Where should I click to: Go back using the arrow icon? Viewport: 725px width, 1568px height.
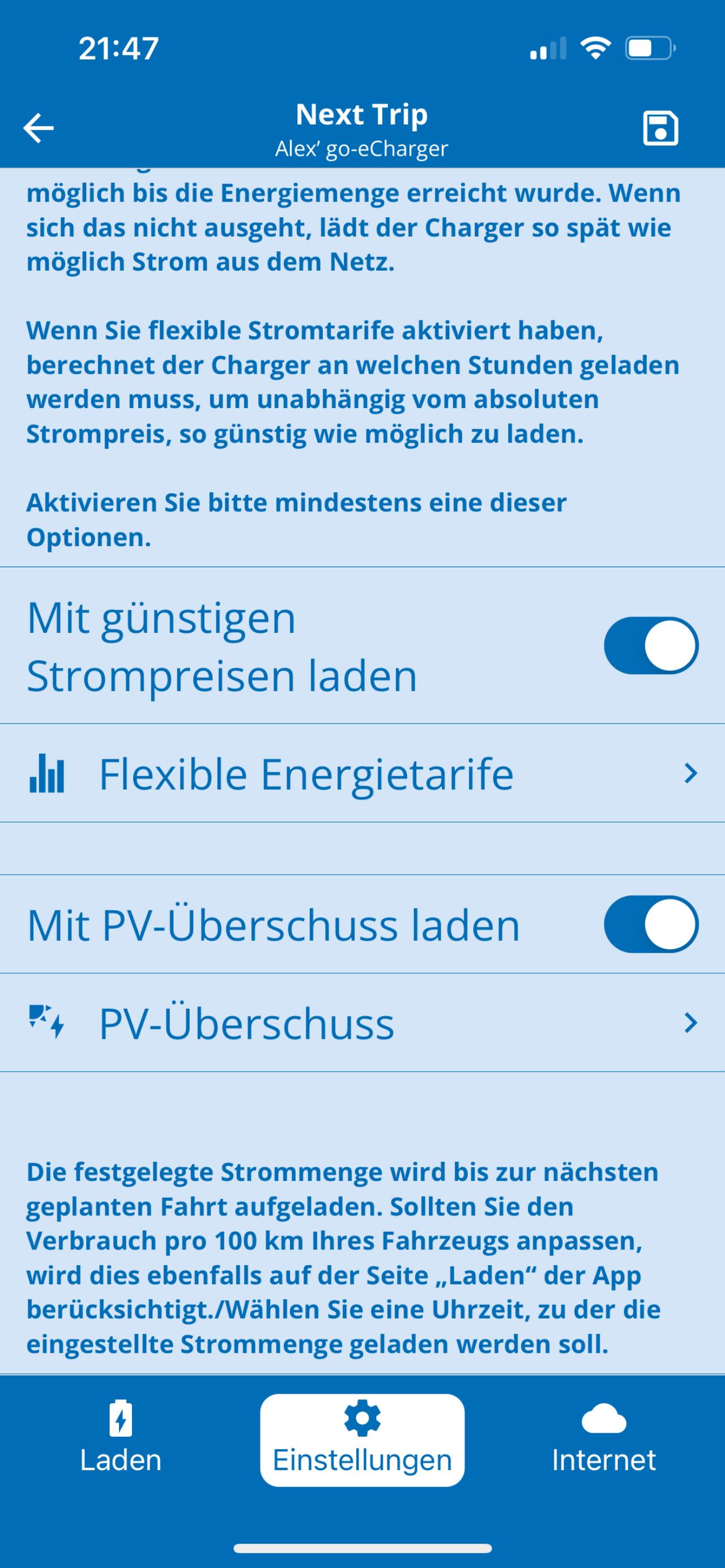click(x=39, y=128)
